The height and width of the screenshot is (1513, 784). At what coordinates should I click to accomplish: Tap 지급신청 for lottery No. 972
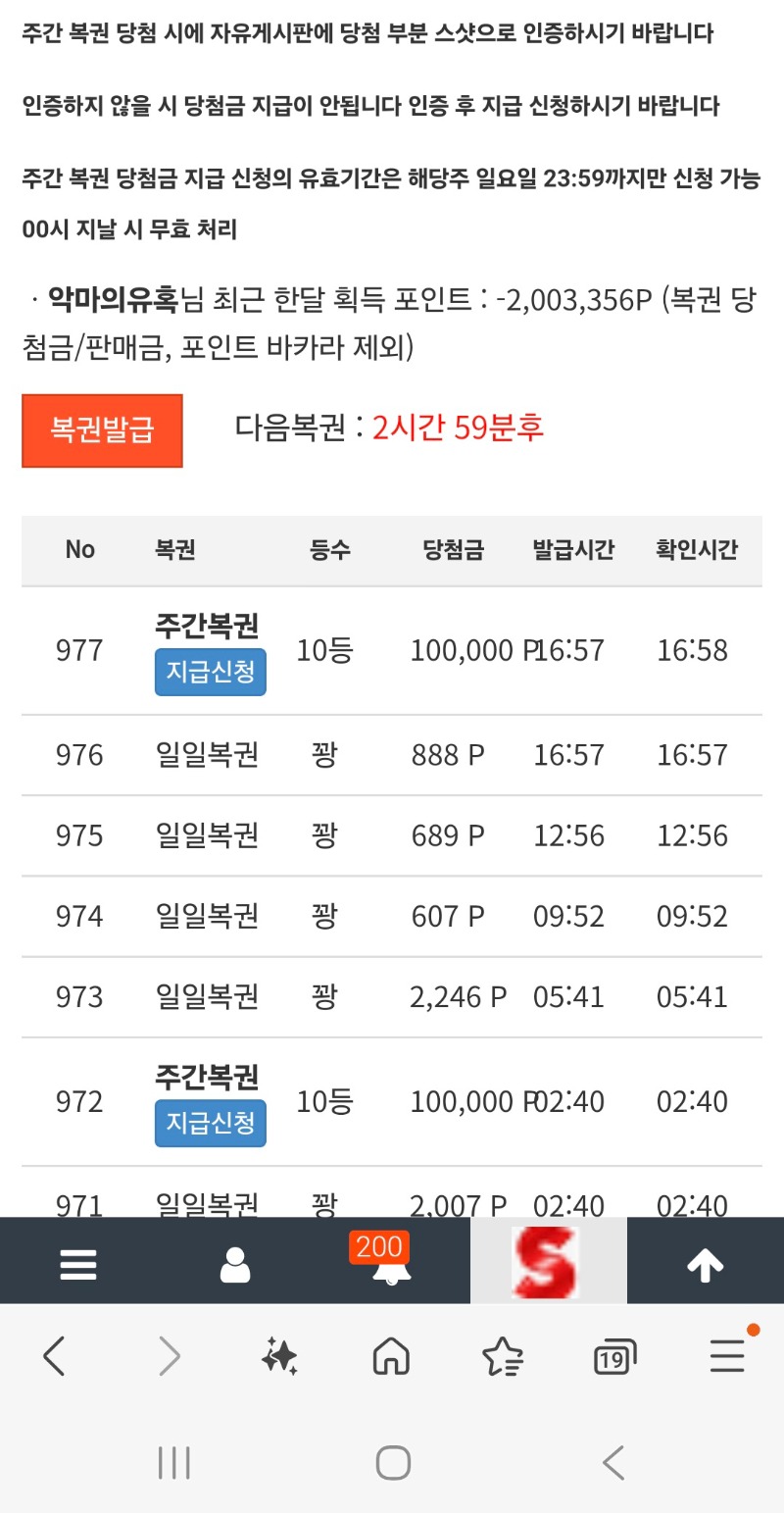click(x=211, y=1122)
